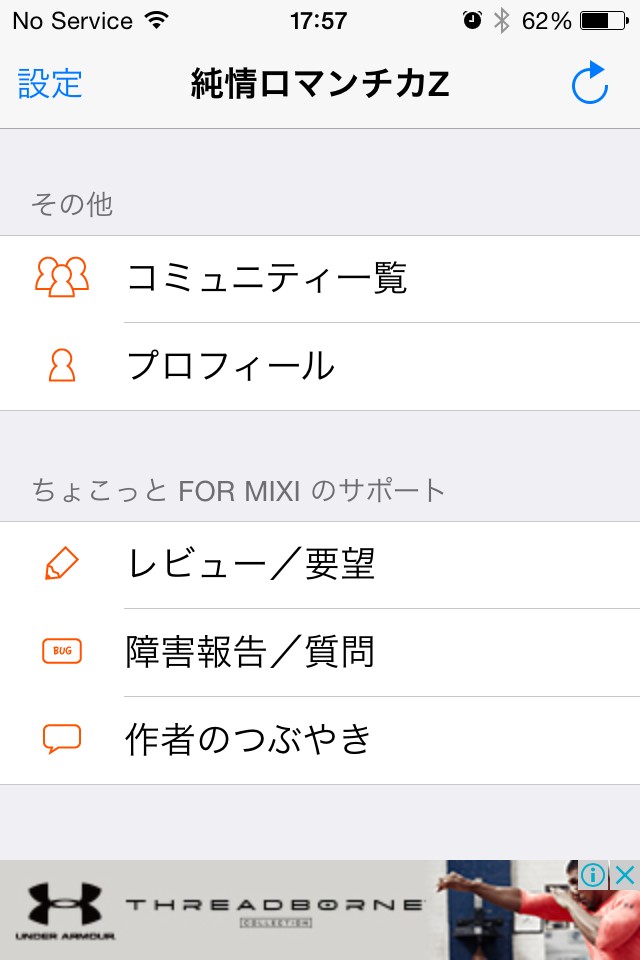Image resolution: width=640 pixels, height=960 pixels.
Task: Select レビュー／要望
Action: coord(320,564)
